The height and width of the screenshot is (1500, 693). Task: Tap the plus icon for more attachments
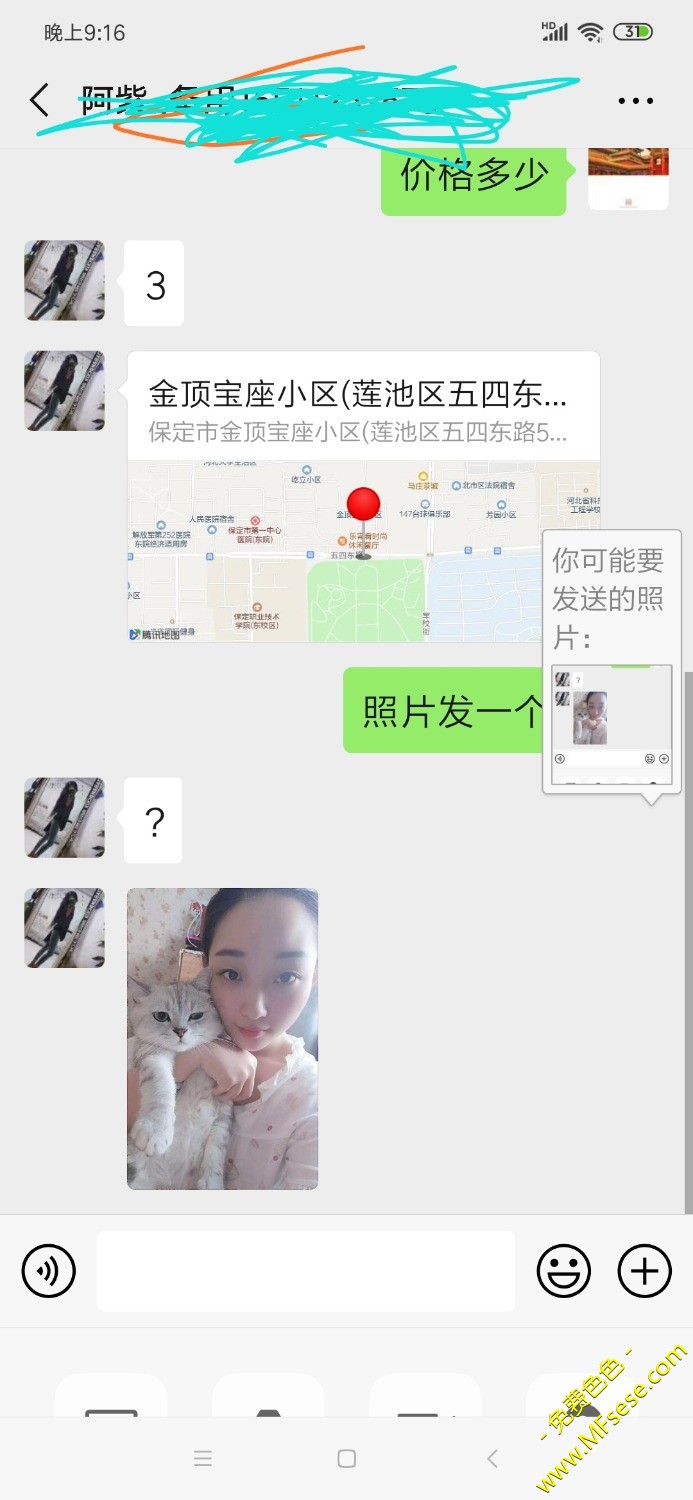click(x=645, y=1271)
